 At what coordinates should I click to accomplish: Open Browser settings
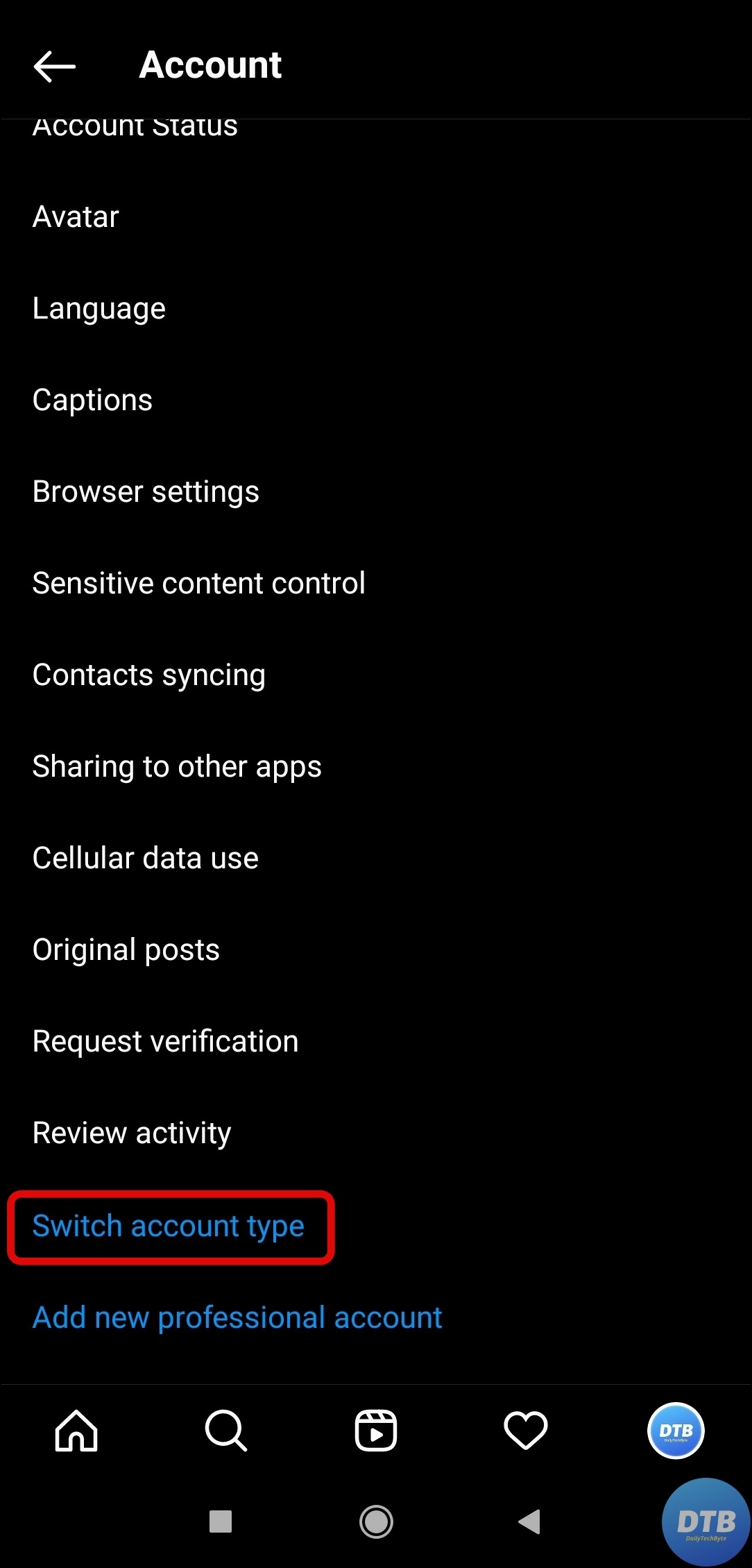146,491
